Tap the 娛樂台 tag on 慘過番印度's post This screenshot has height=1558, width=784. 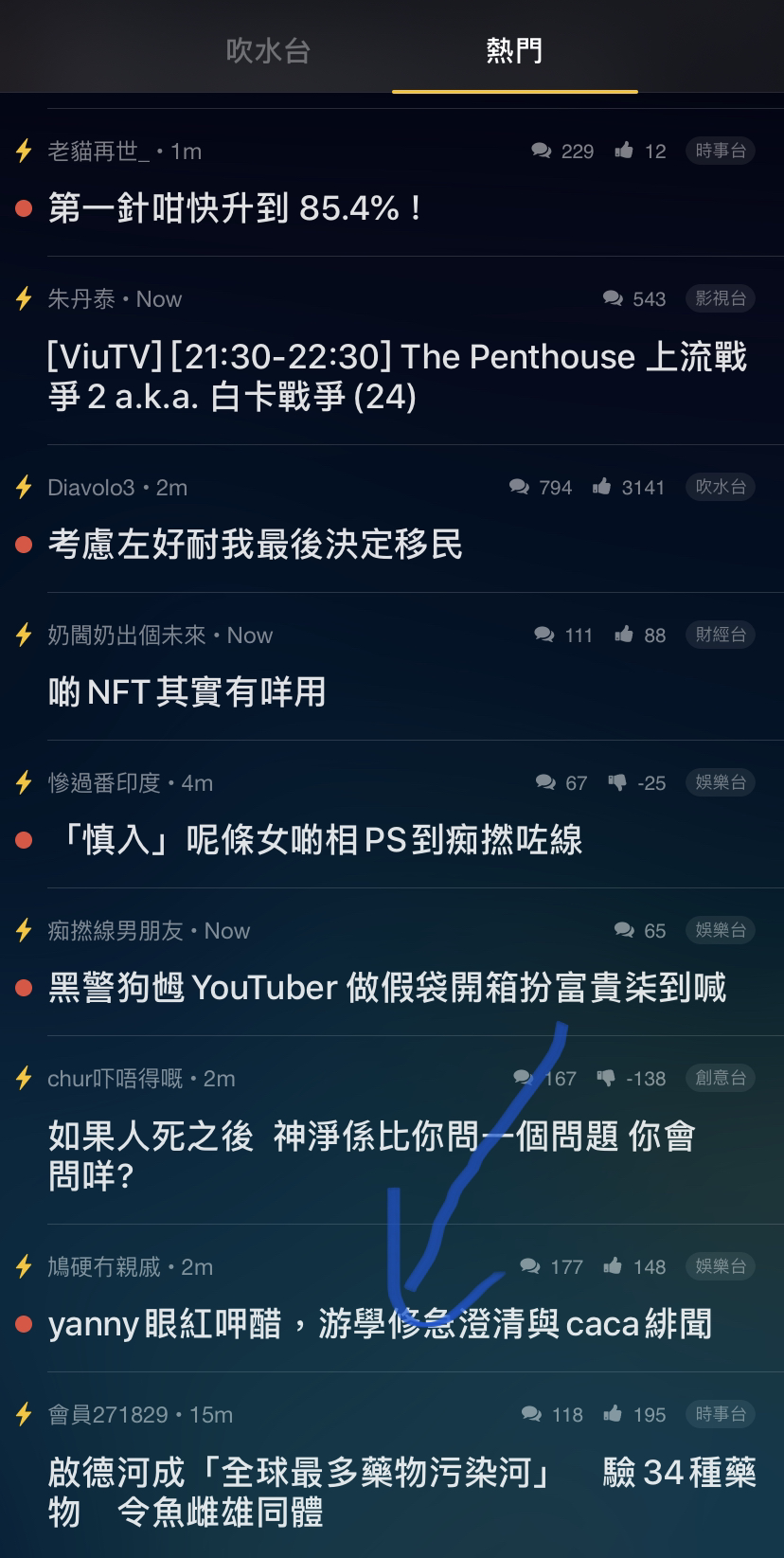[721, 782]
